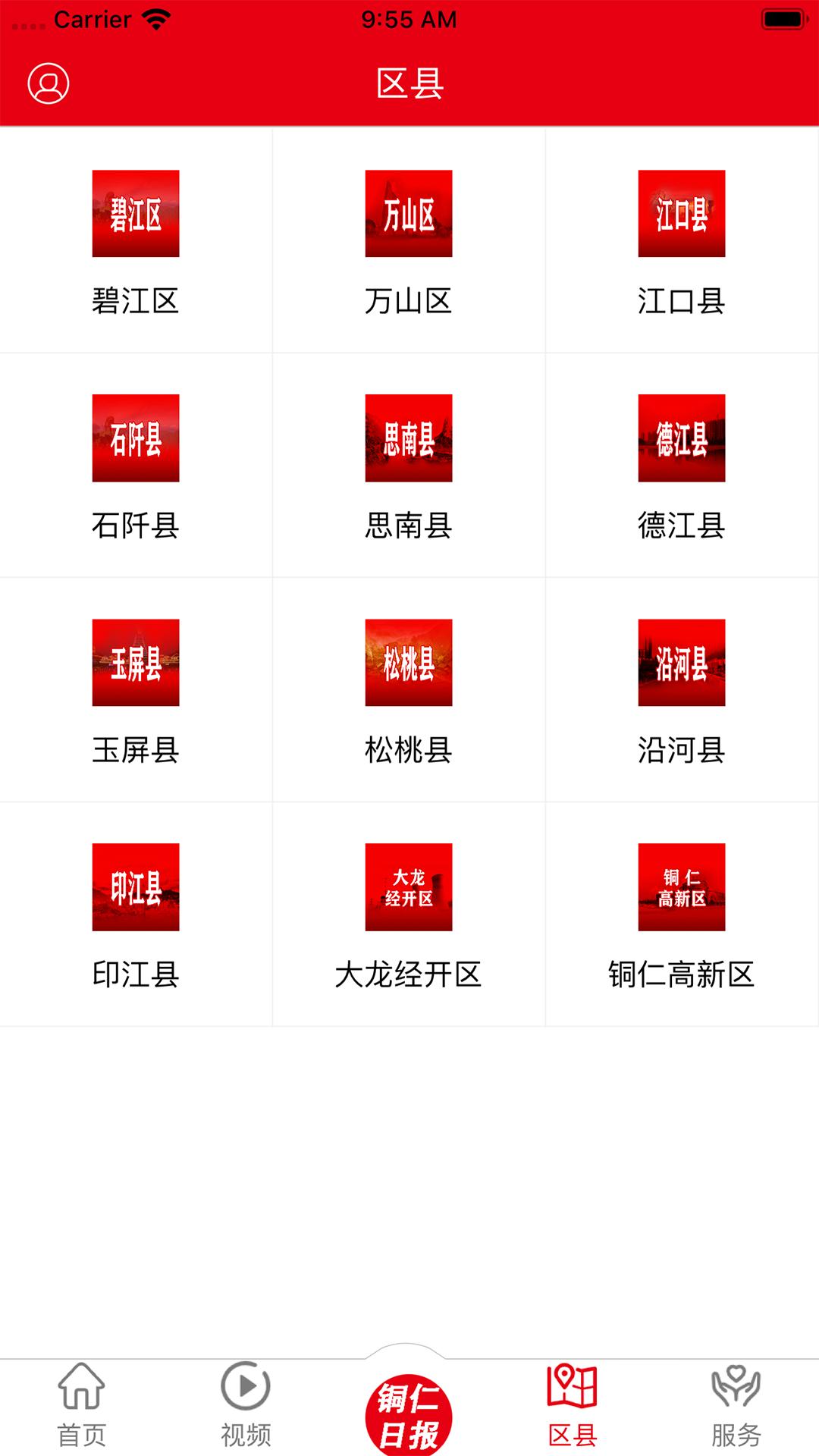The image size is (819, 1456).
Task: Open the 石阡县 county icon
Action: pos(135,438)
